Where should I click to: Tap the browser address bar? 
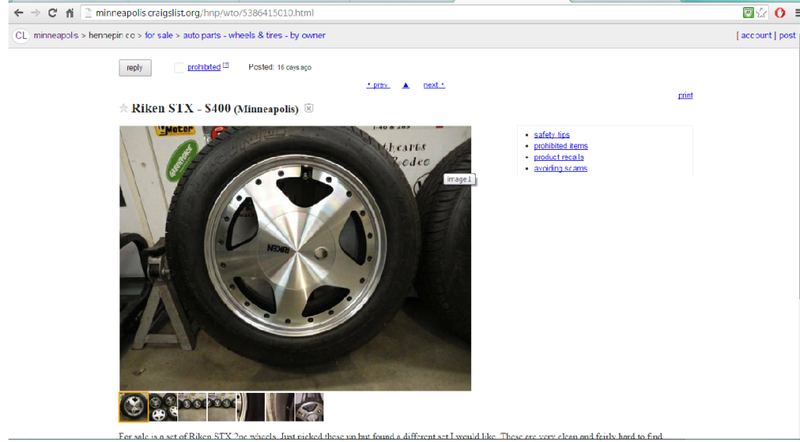coord(400,12)
